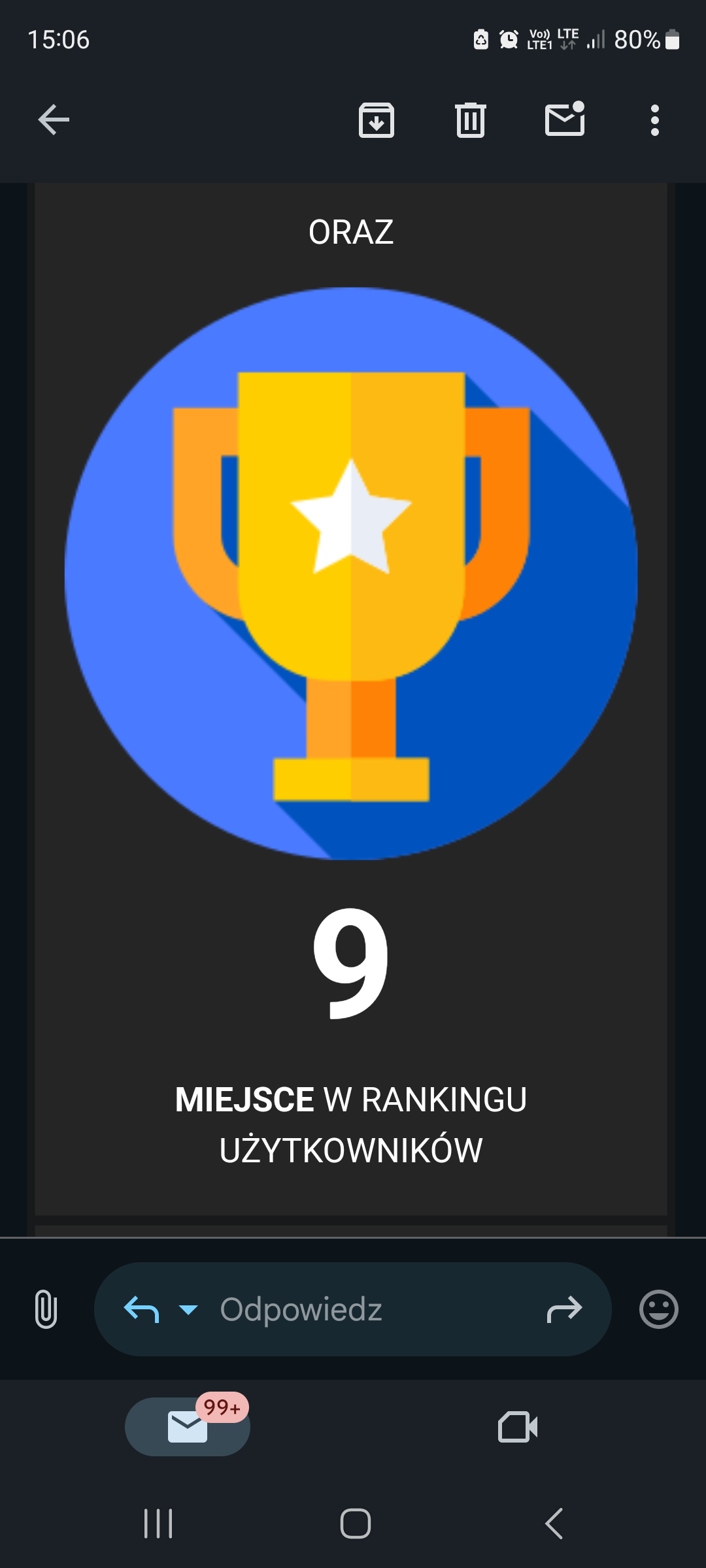This screenshot has width=706, height=1568.
Task: Open recent apps from navigation bar
Action: 158,1524
